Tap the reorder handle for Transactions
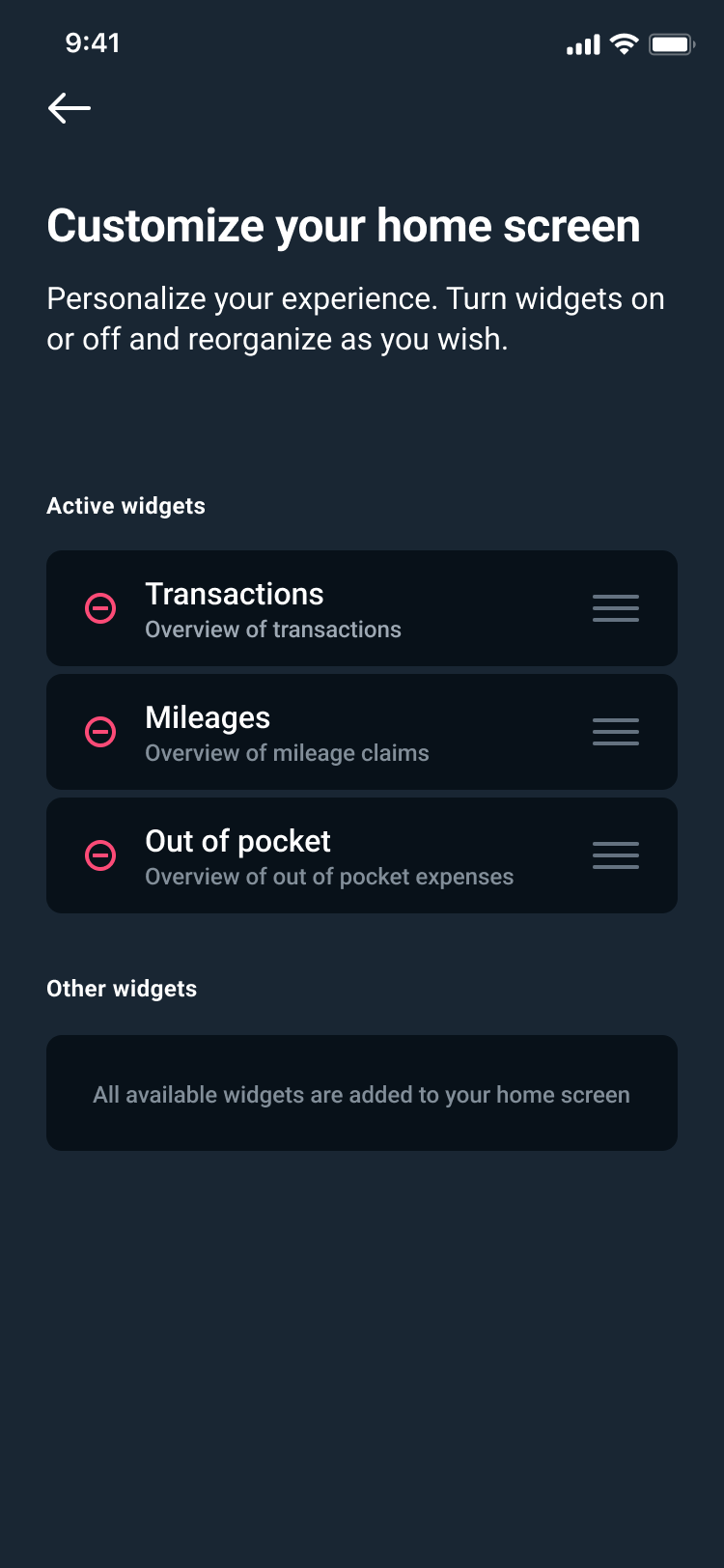Viewport: 724px width, 1568px height. tap(616, 608)
